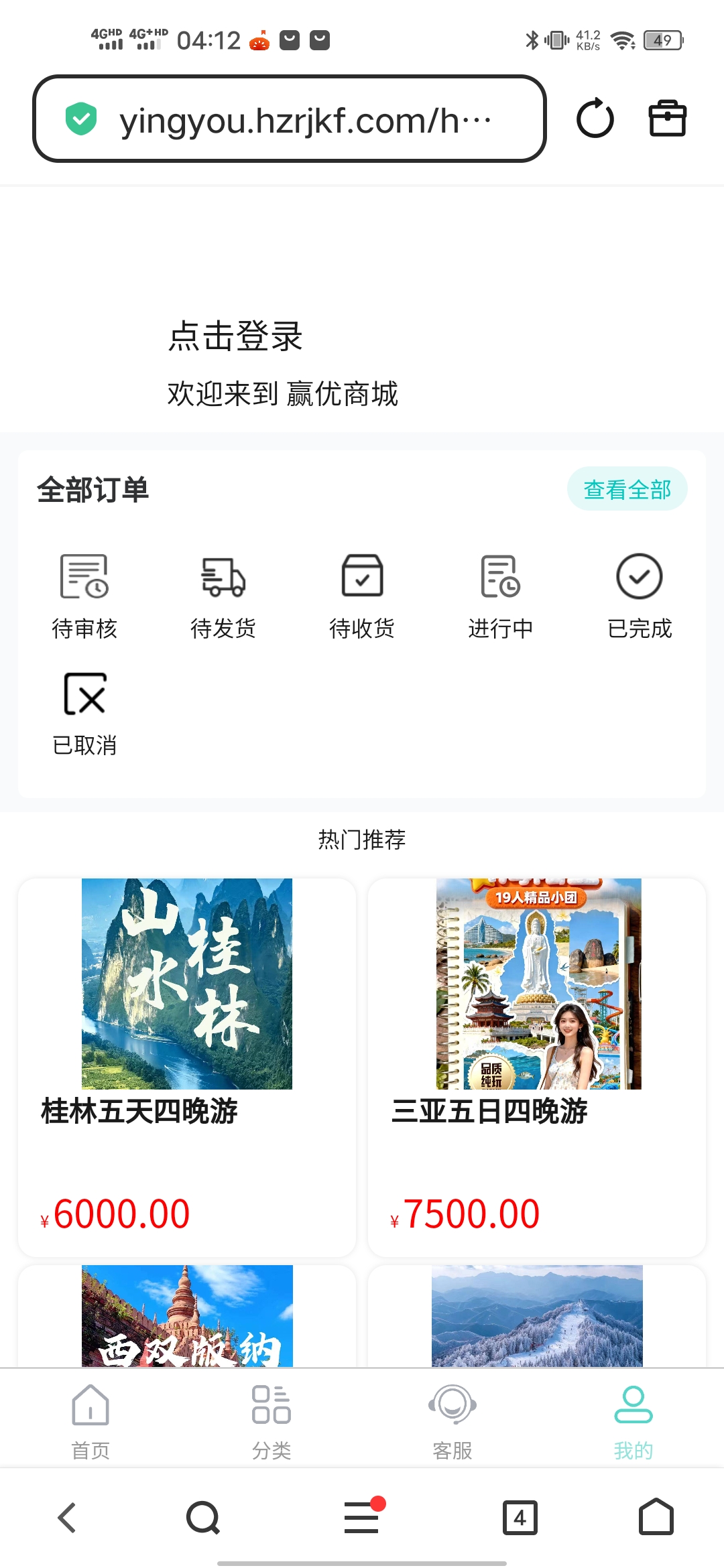Open the 三亚五日四晚游 product card
This screenshot has width=724, height=1568.
point(537,1065)
